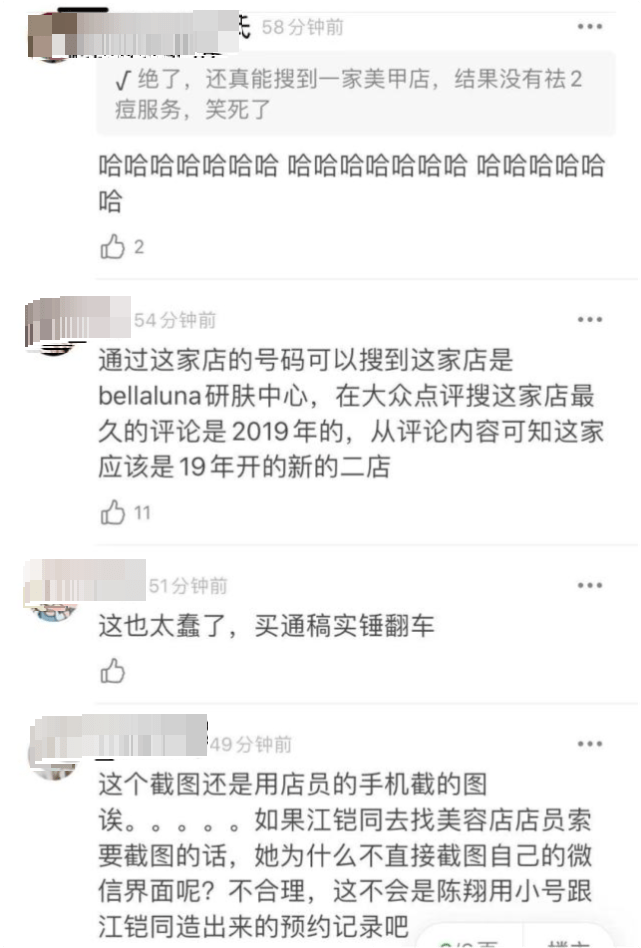
Task: View the quoted 美甲店 comment
Action: pyautogui.click(x=350, y=94)
